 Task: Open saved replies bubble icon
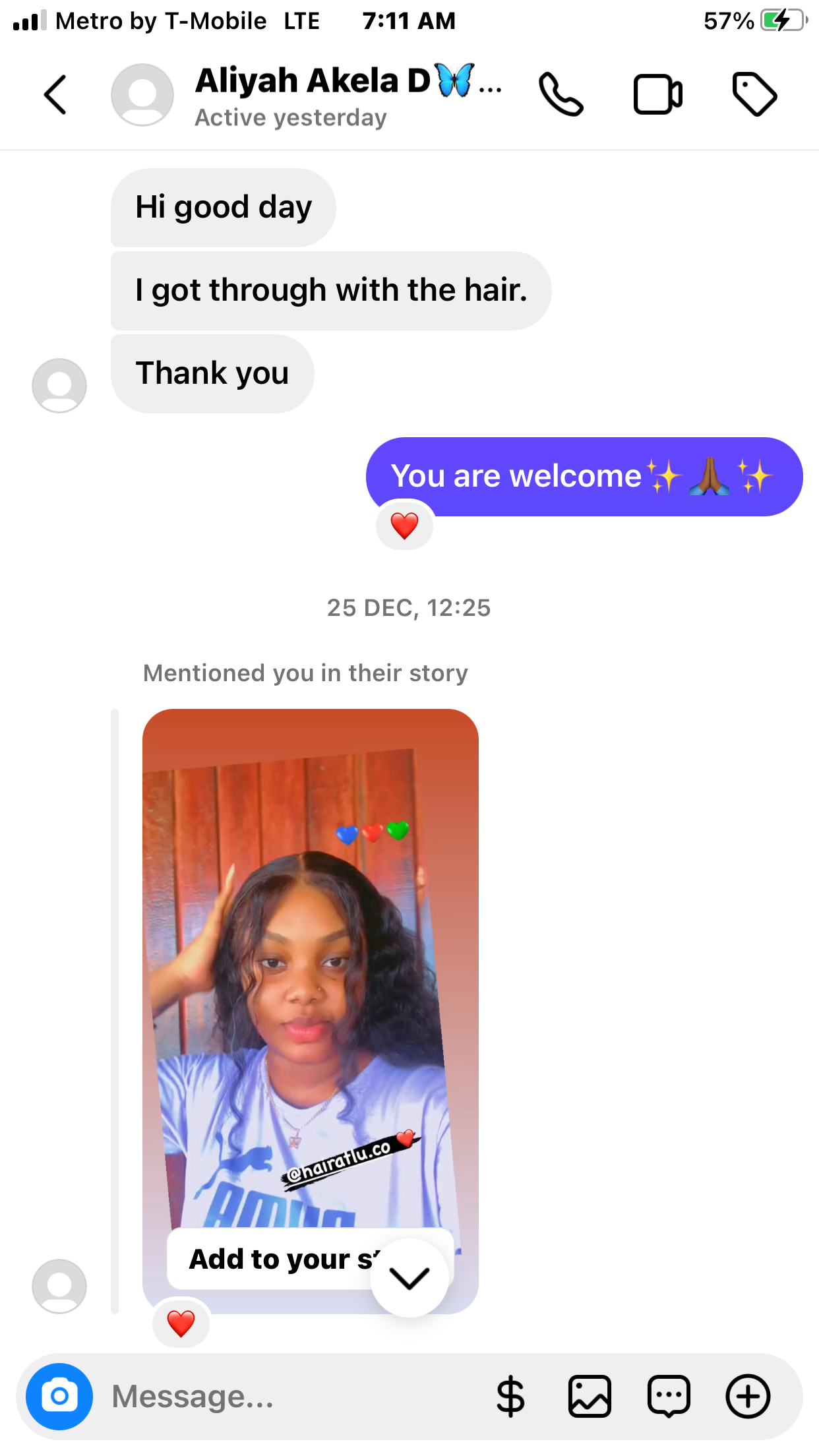pyautogui.click(x=669, y=1396)
